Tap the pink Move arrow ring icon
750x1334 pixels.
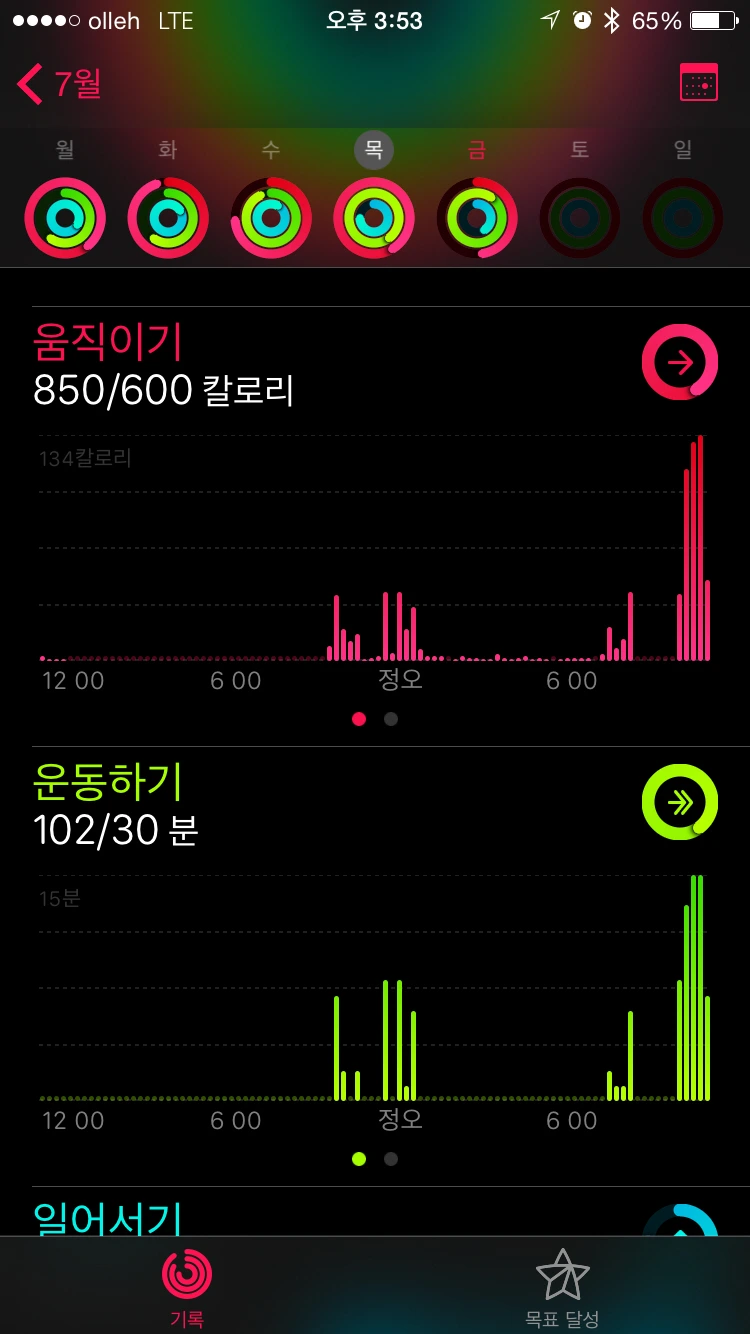(x=679, y=363)
